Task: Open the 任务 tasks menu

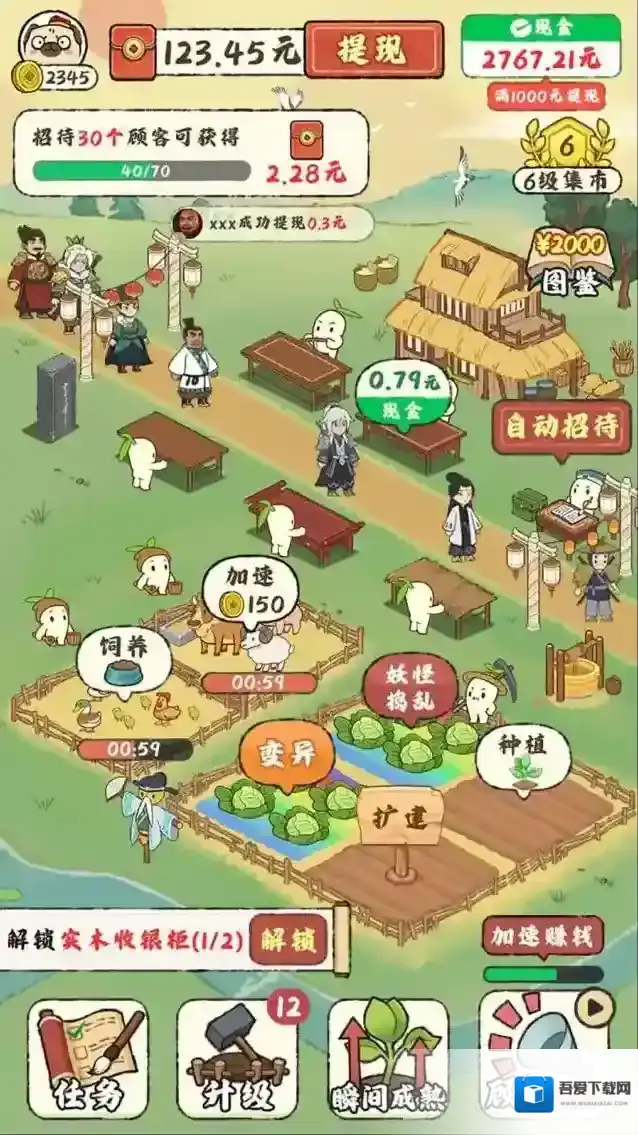Action: (90, 1060)
